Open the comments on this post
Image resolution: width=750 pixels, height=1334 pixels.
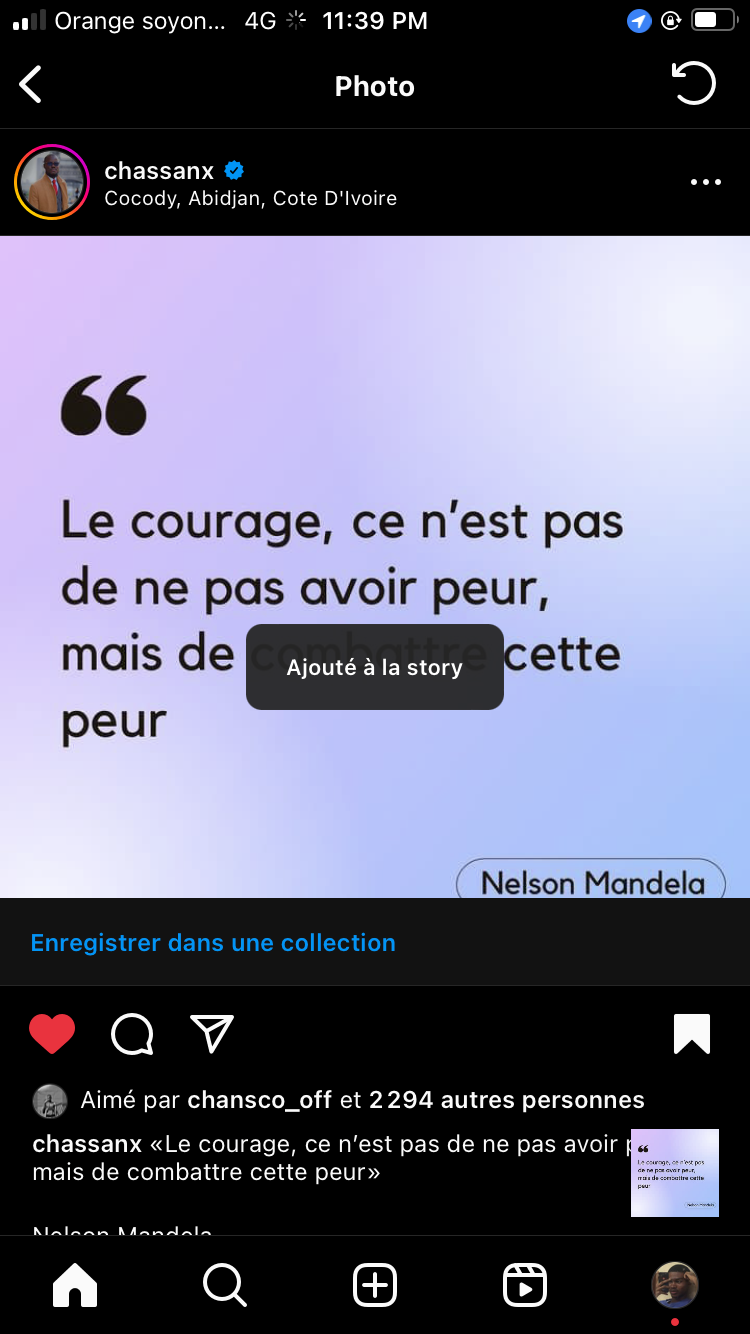point(132,1034)
